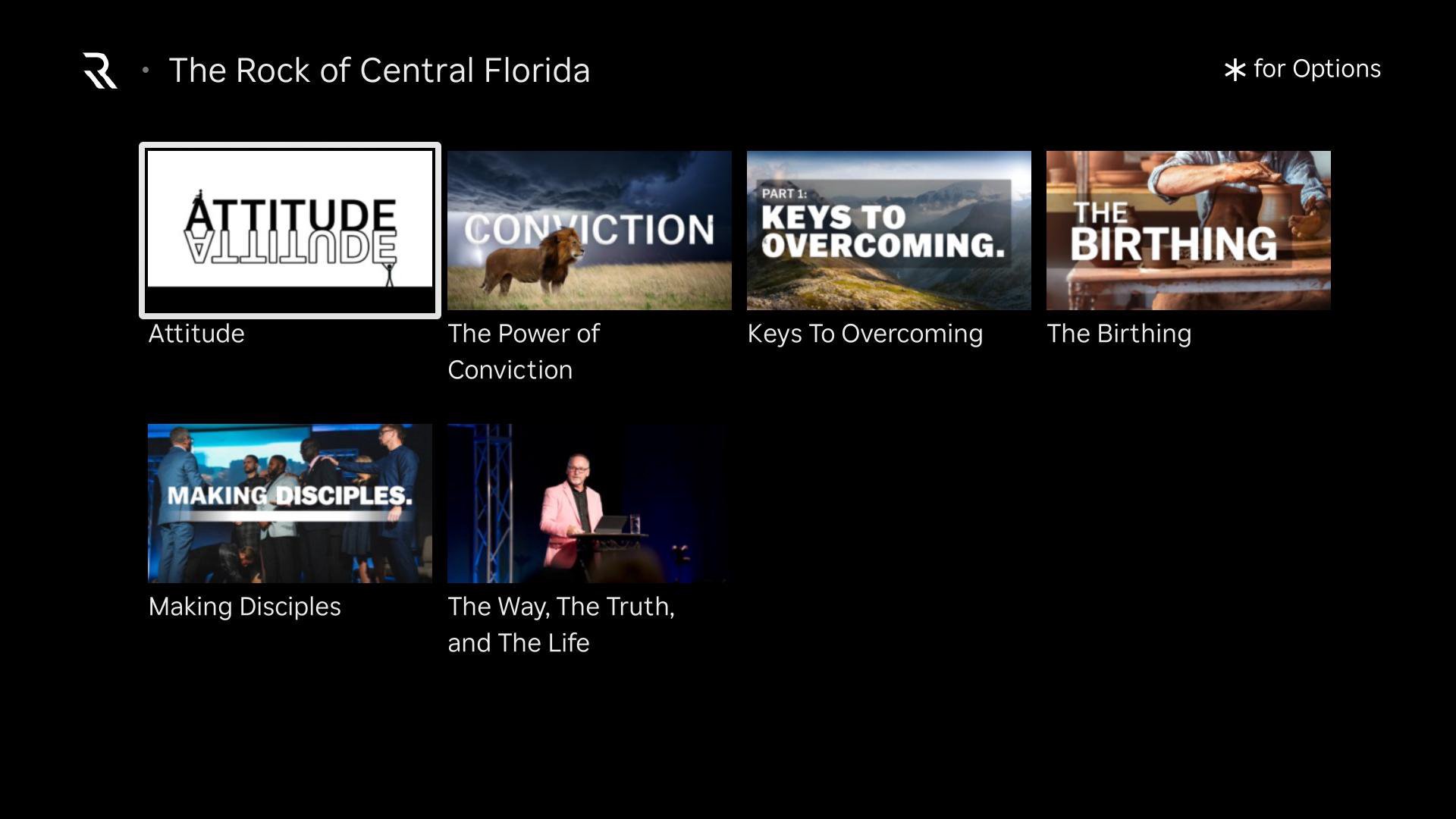Screen dimensions: 1456x819
Task: Open the Making Disciples series
Action: 290,503
